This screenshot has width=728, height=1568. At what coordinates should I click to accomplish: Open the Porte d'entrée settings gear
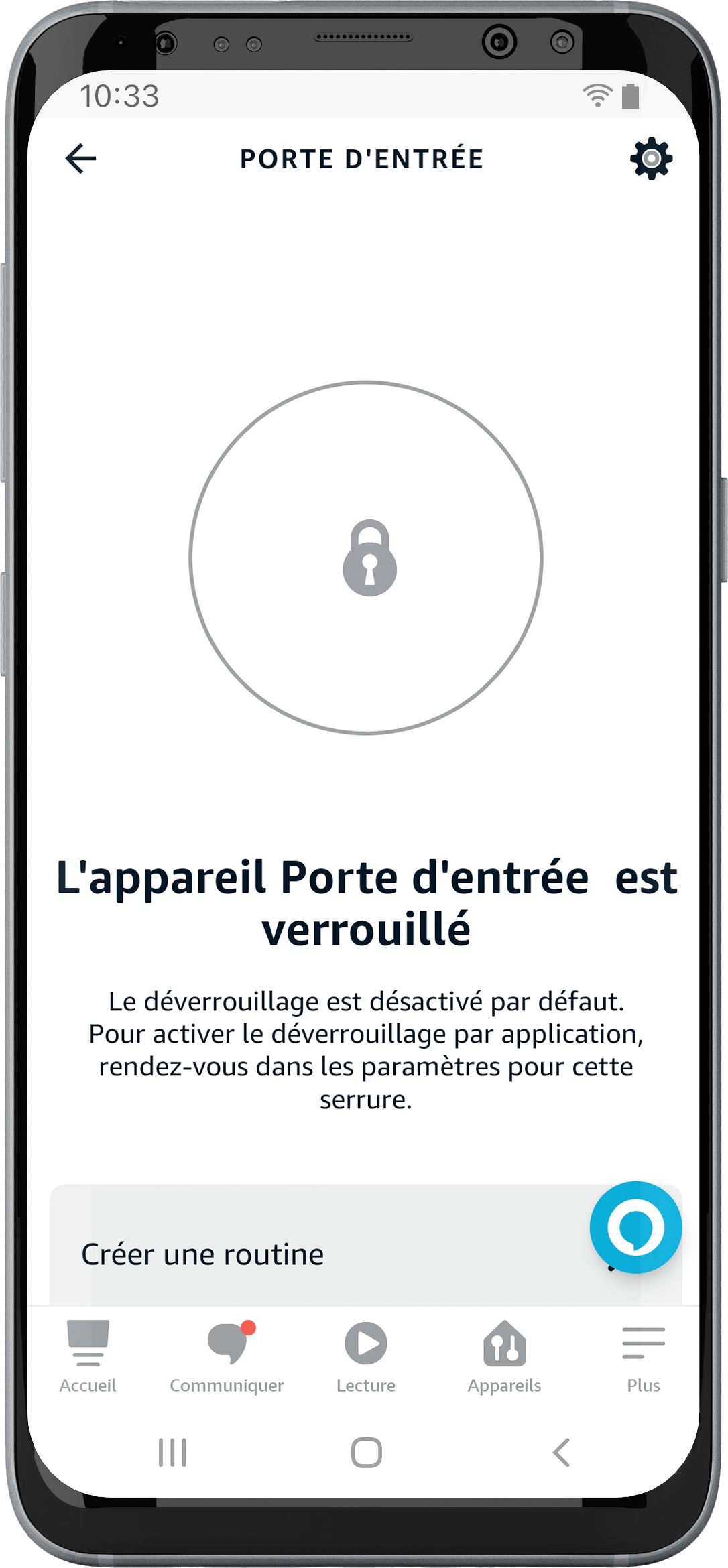click(x=650, y=159)
